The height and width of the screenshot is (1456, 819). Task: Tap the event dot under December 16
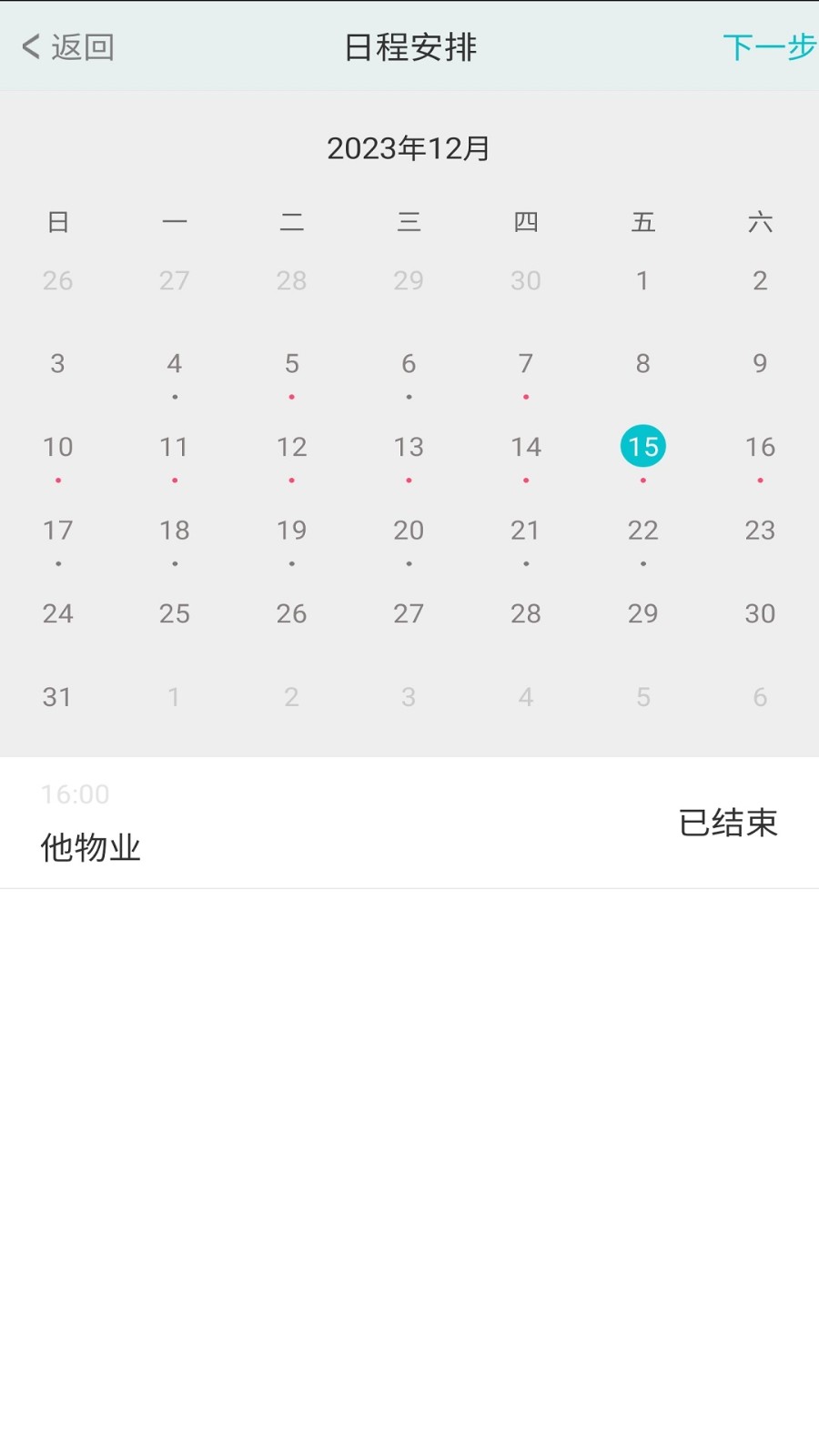point(760,480)
